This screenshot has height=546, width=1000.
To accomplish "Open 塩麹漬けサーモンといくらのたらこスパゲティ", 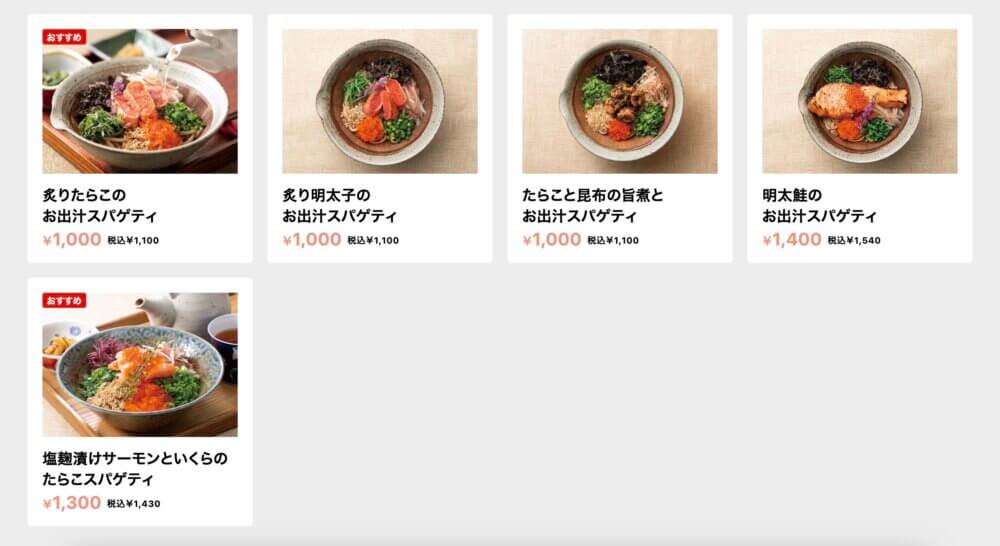I will 140,402.
